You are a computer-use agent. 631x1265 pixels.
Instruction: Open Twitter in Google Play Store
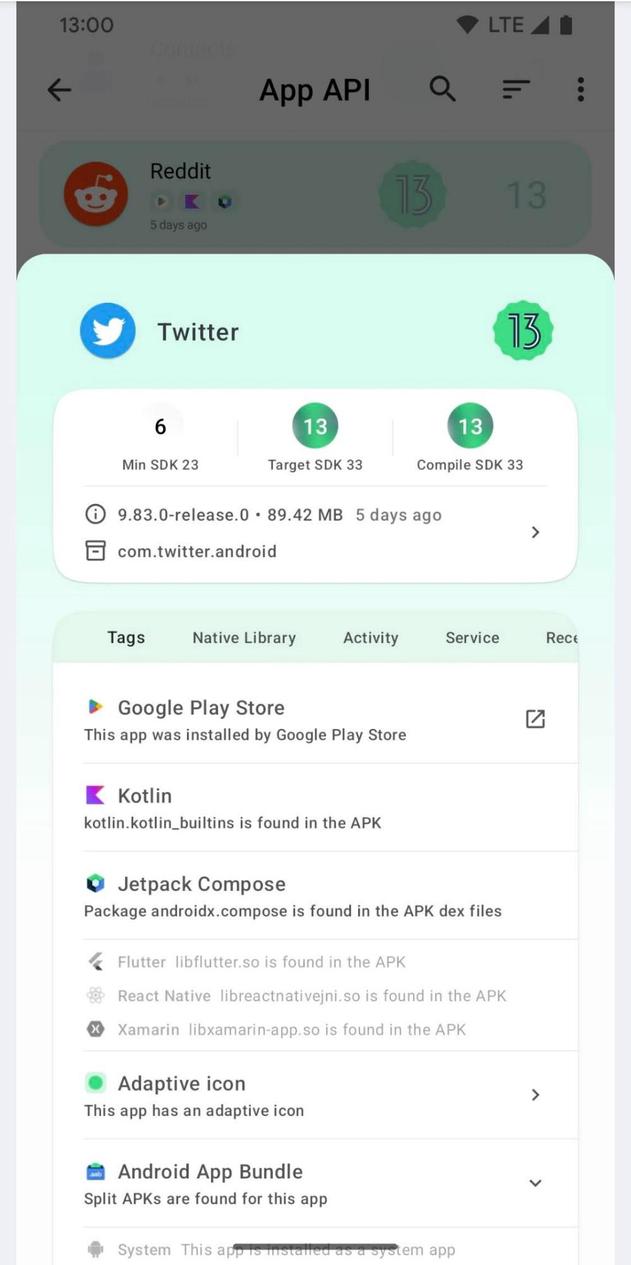pos(535,719)
